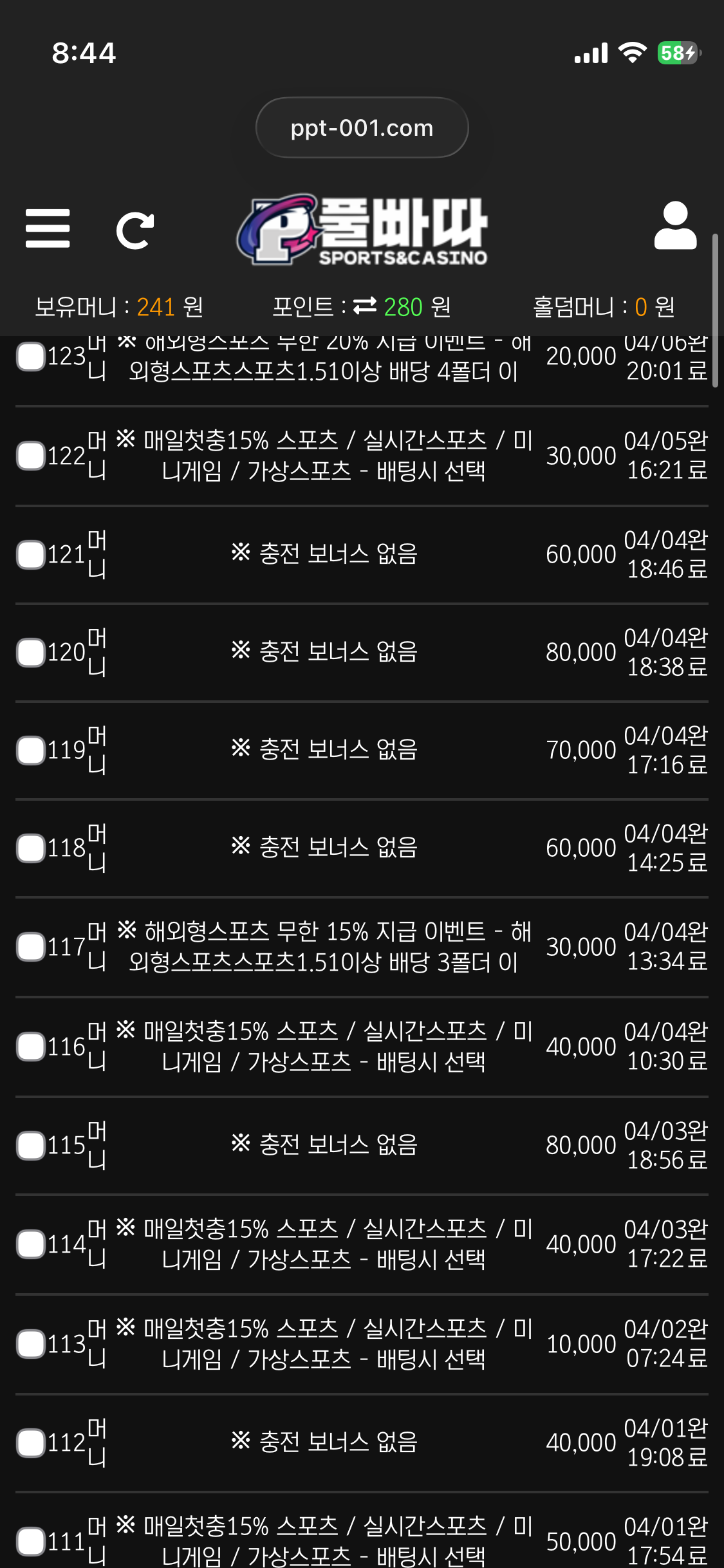This screenshot has height=1568, width=724.
Task: Convert points using the swap icon
Action: point(365,306)
